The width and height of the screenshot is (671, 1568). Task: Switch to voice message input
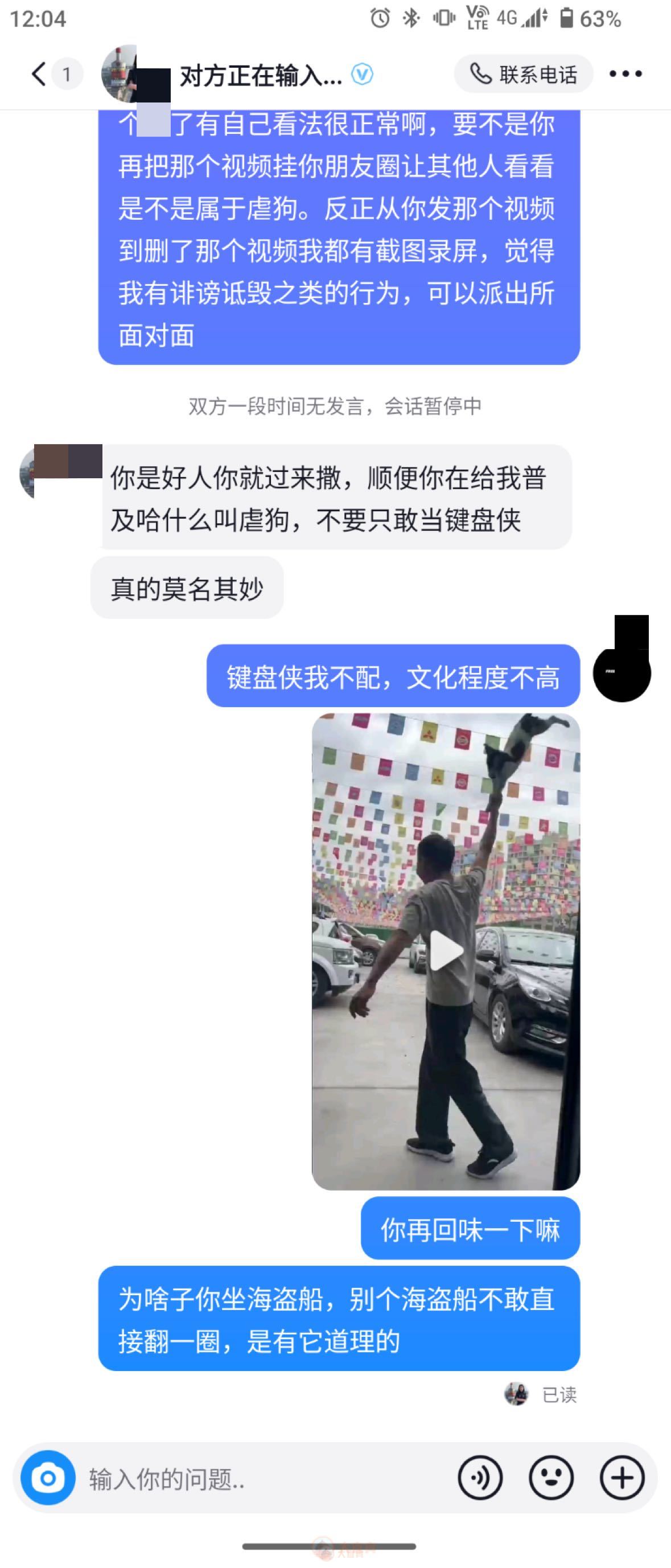pyautogui.click(x=480, y=1478)
